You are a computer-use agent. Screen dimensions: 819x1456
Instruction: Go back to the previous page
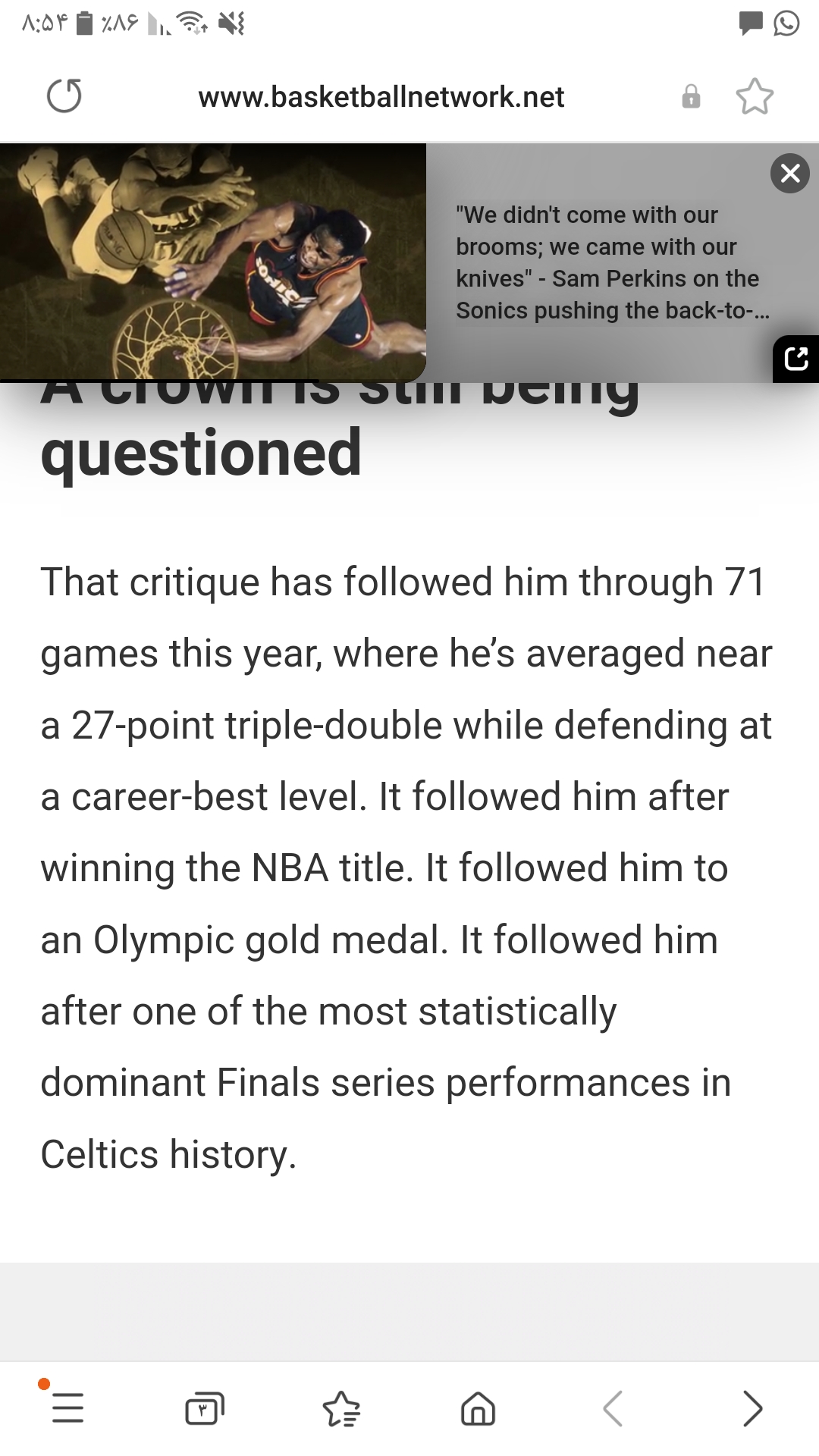click(x=614, y=1409)
